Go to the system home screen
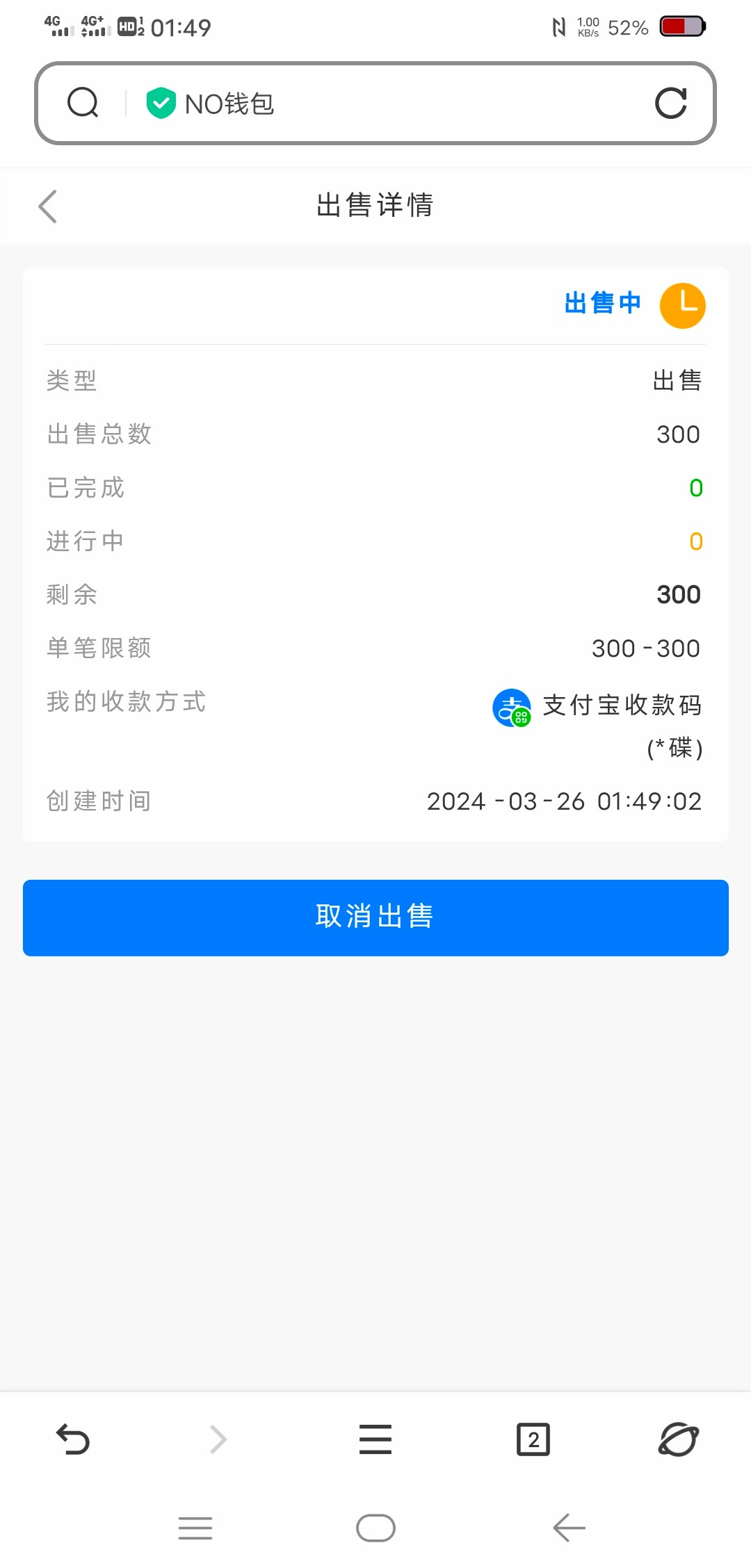This screenshot has height=1568, width=751. (375, 1528)
